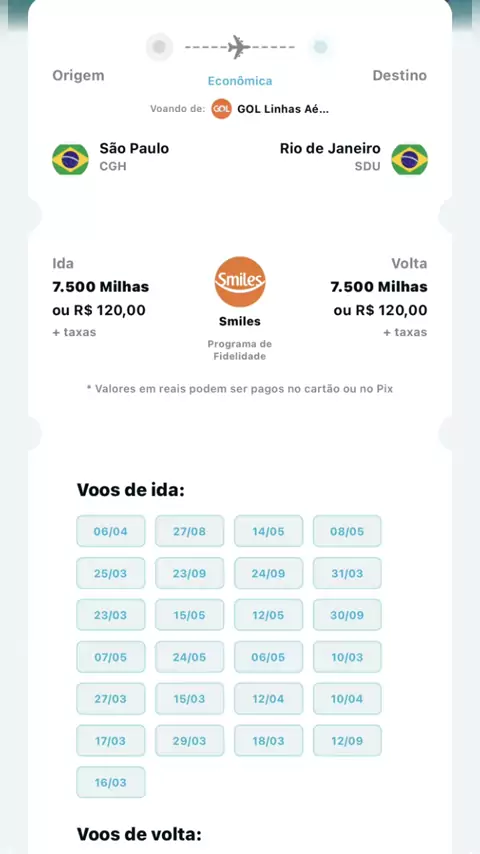Tap the 10/03 outbound flight date

347,657
